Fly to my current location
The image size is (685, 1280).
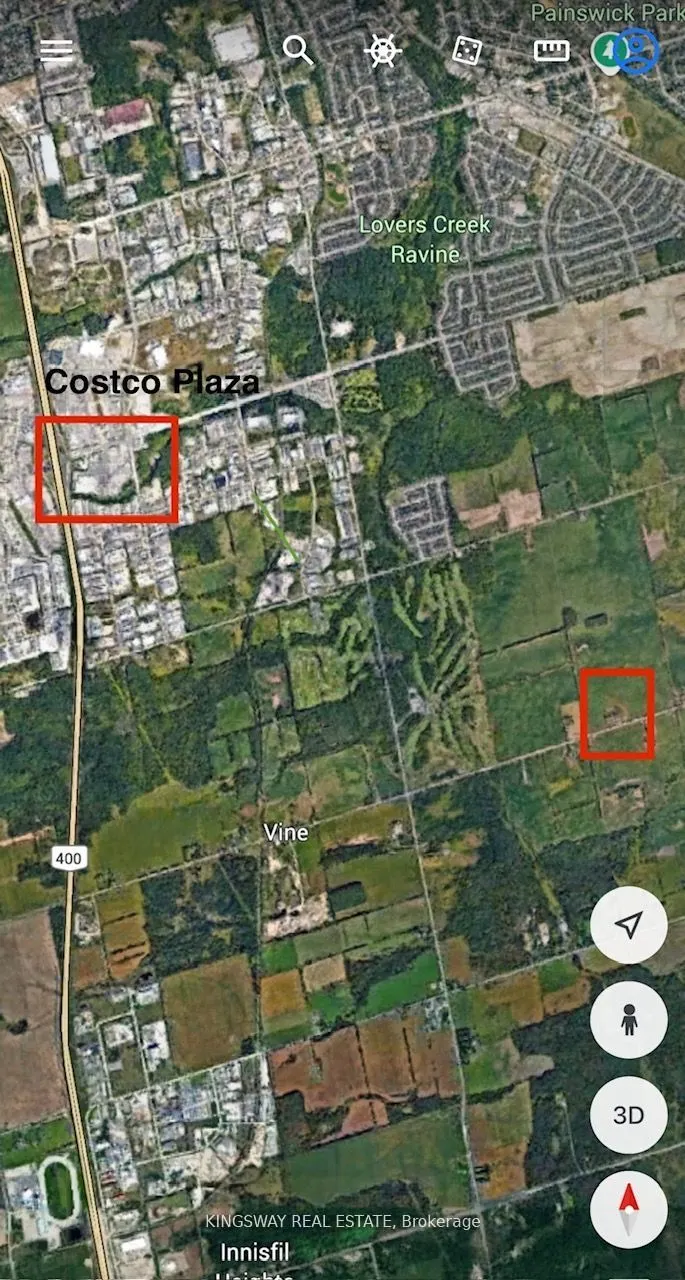[628, 926]
